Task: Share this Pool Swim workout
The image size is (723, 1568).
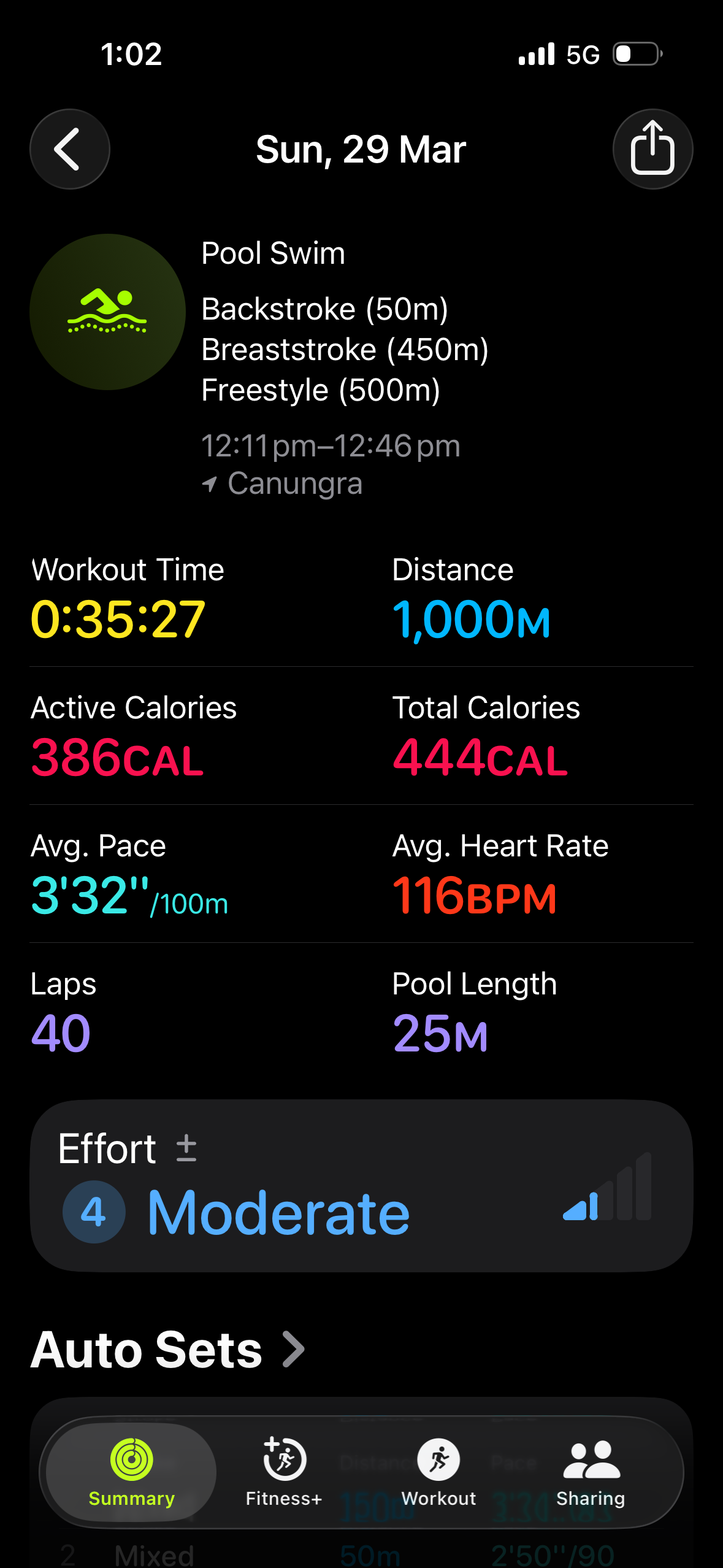Action: coord(652,149)
